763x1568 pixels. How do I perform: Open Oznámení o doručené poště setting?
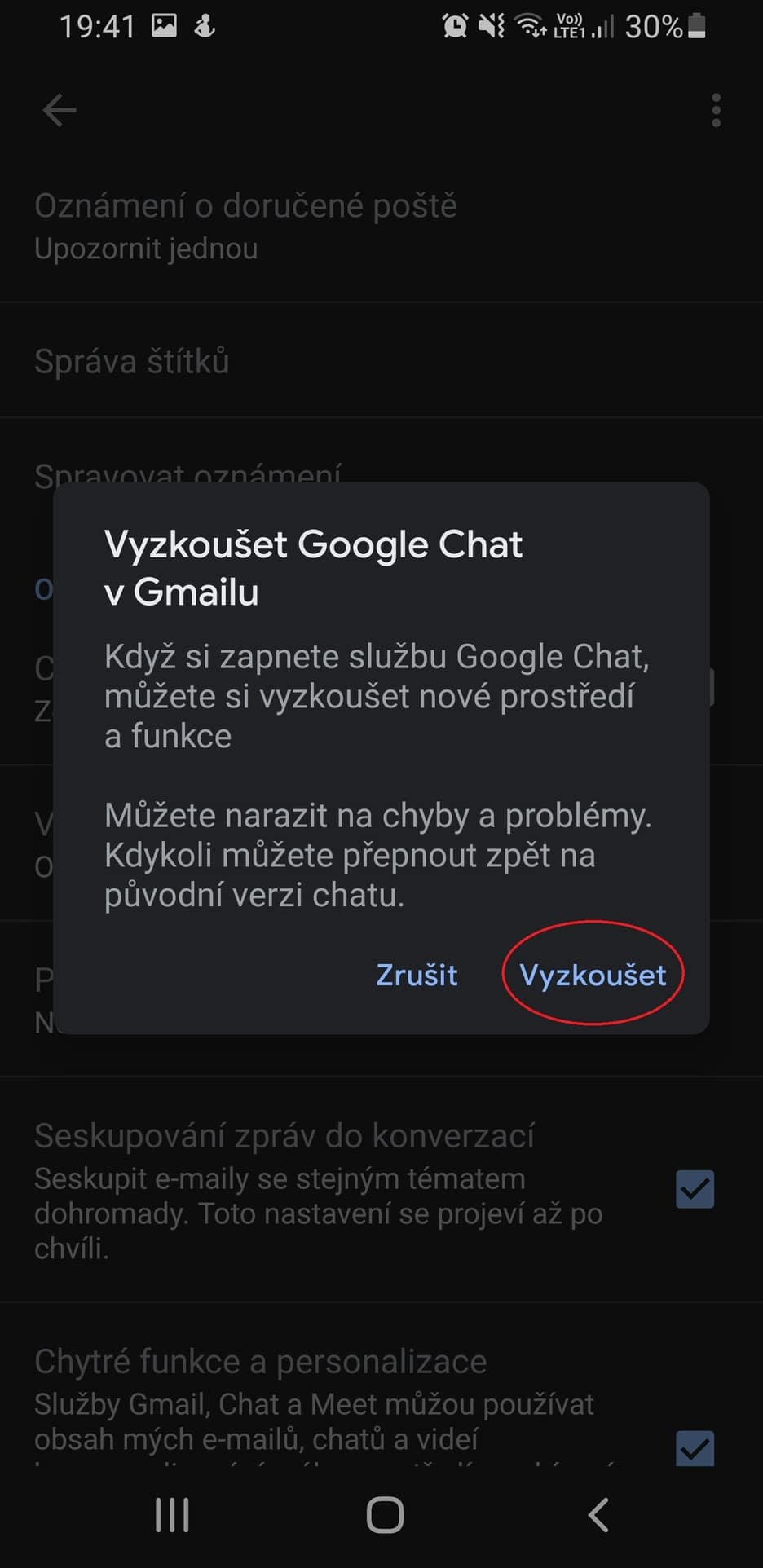[x=381, y=227]
